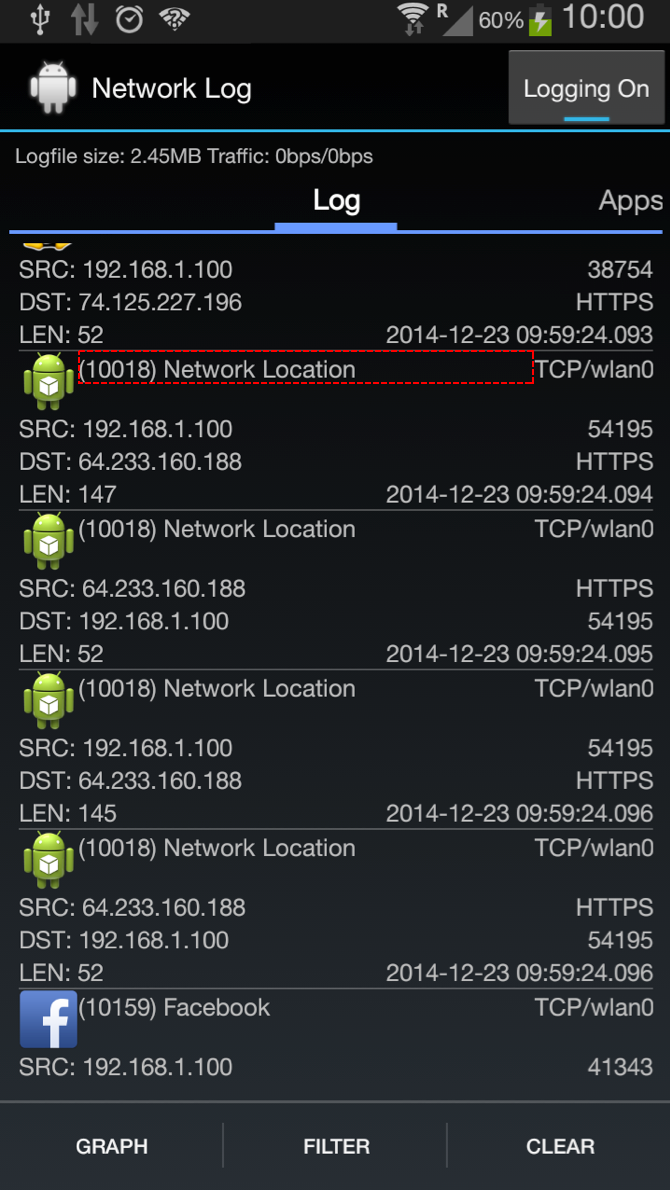The image size is (670, 1190).
Task: Tap the Network Log app icon
Action: (x=53, y=87)
